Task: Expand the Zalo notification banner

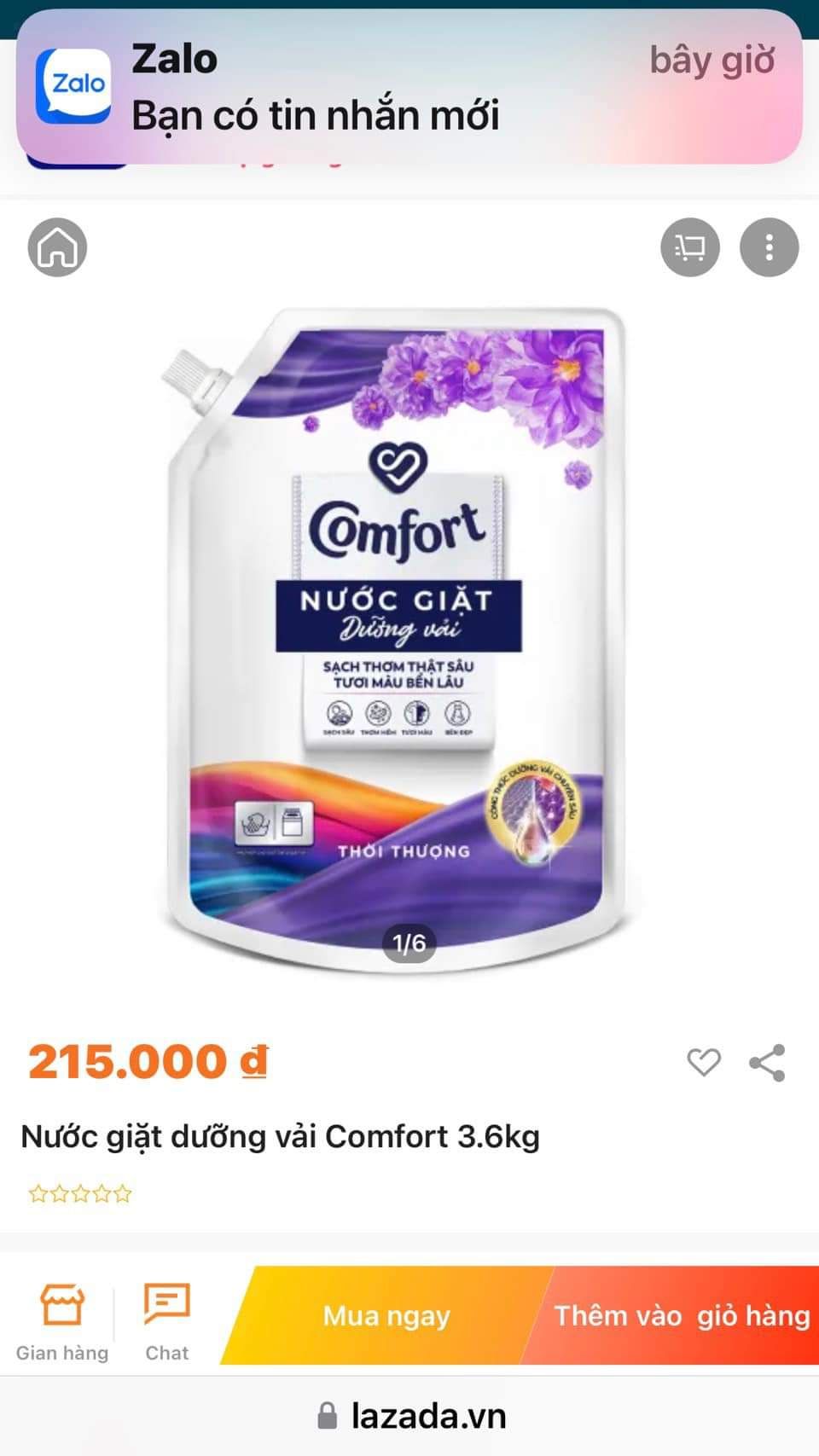Action: click(x=409, y=85)
